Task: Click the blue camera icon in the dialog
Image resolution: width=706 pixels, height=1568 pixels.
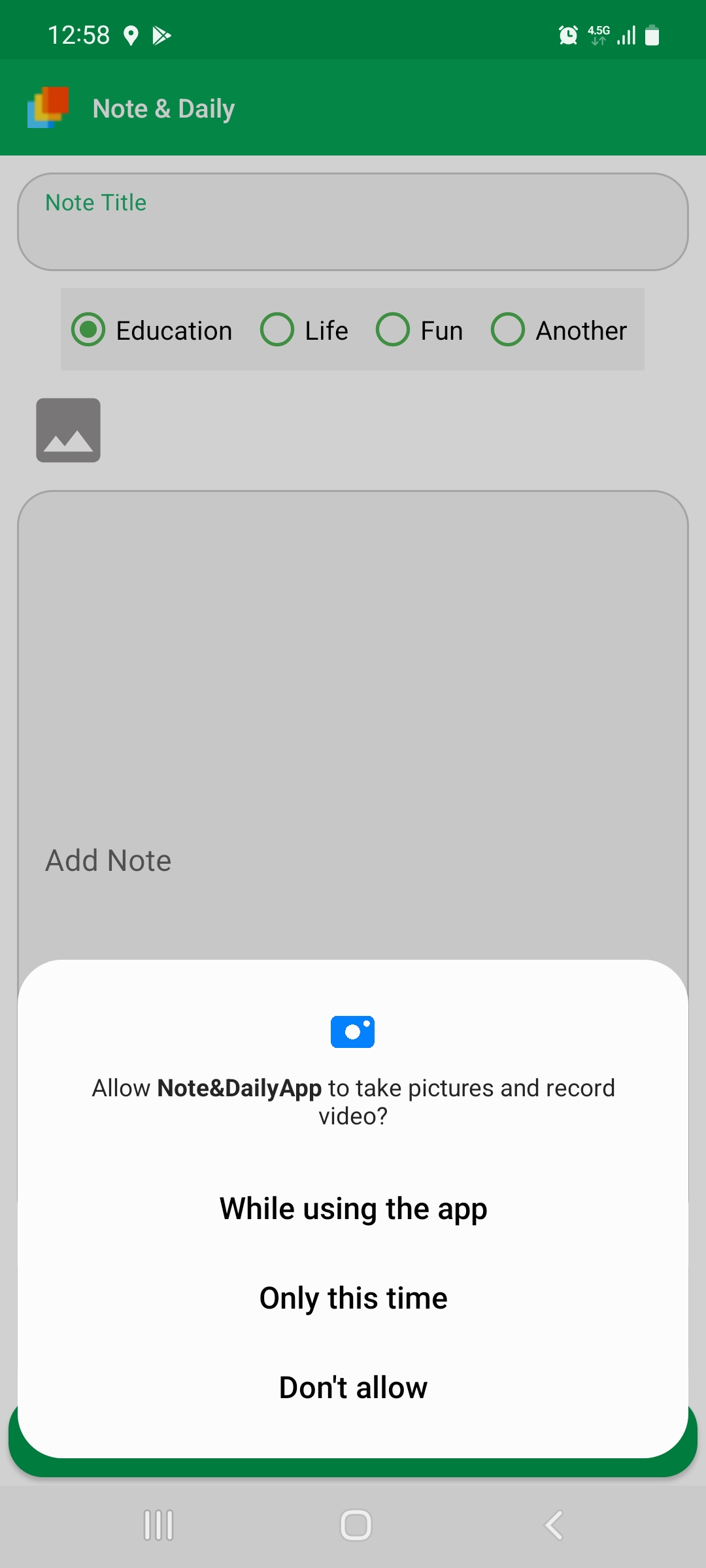Action: pyautogui.click(x=352, y=1031)
